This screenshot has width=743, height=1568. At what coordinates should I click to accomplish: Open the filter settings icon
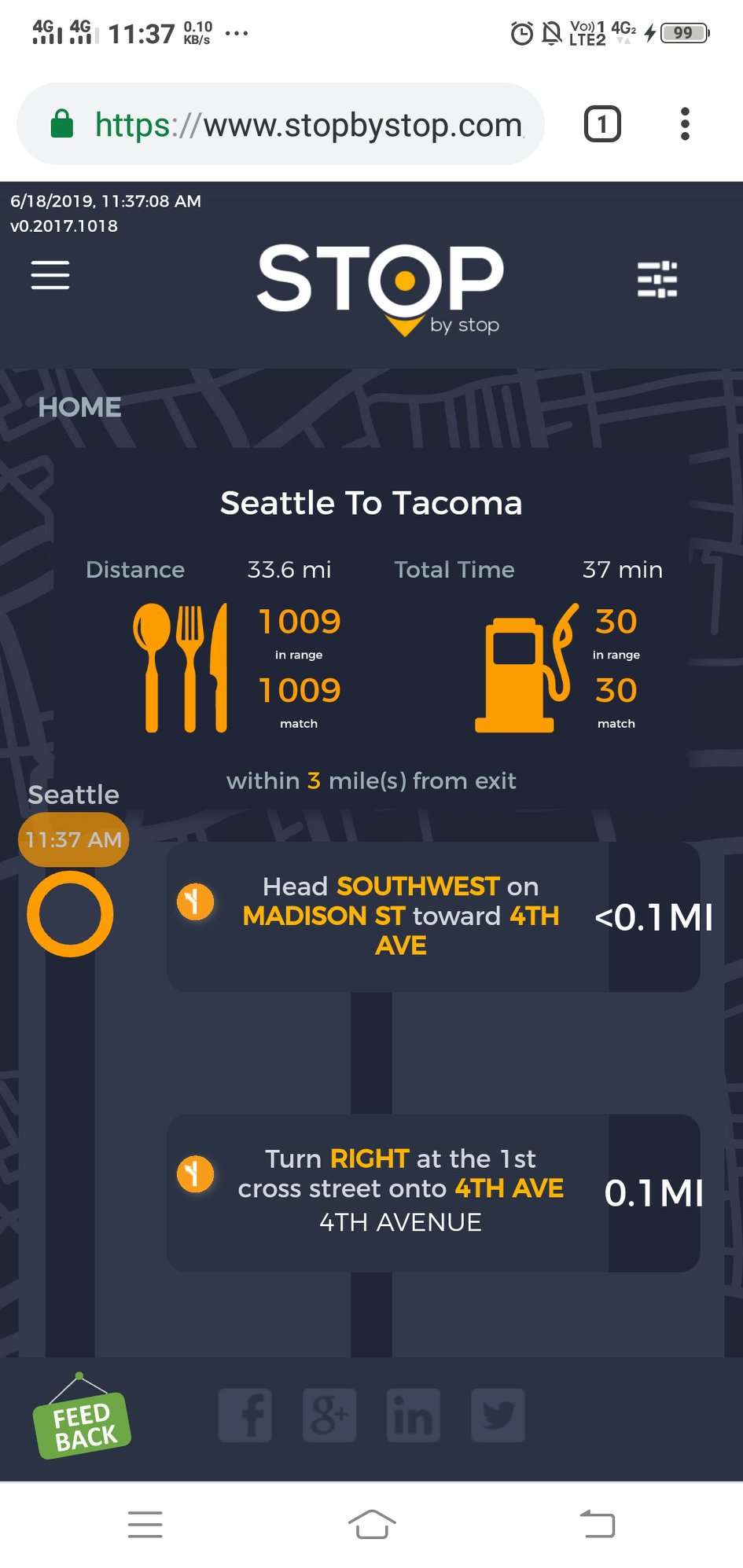pyautogui.click(x=657, y=280)
